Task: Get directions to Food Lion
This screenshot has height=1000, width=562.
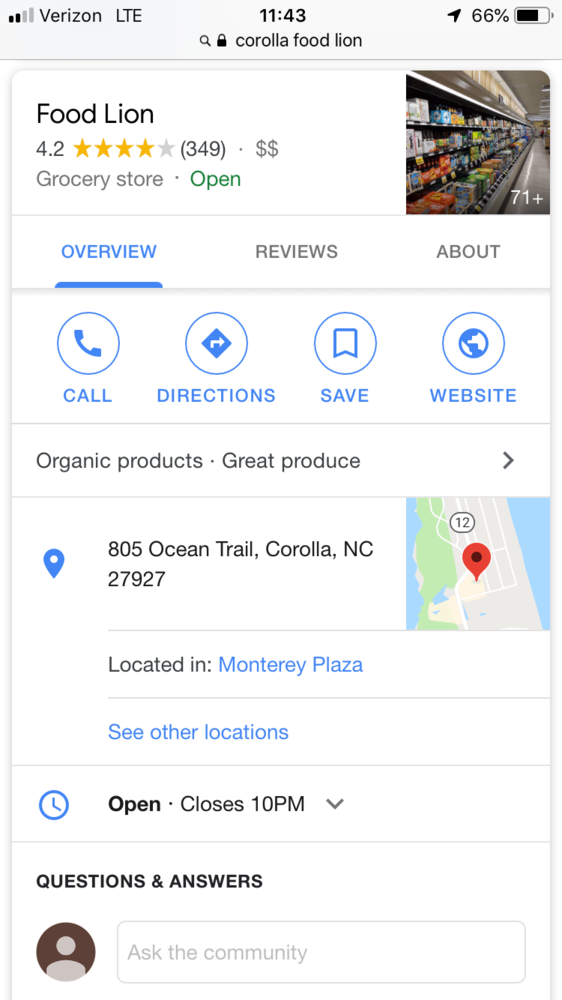Action: (x=216, y=358)
